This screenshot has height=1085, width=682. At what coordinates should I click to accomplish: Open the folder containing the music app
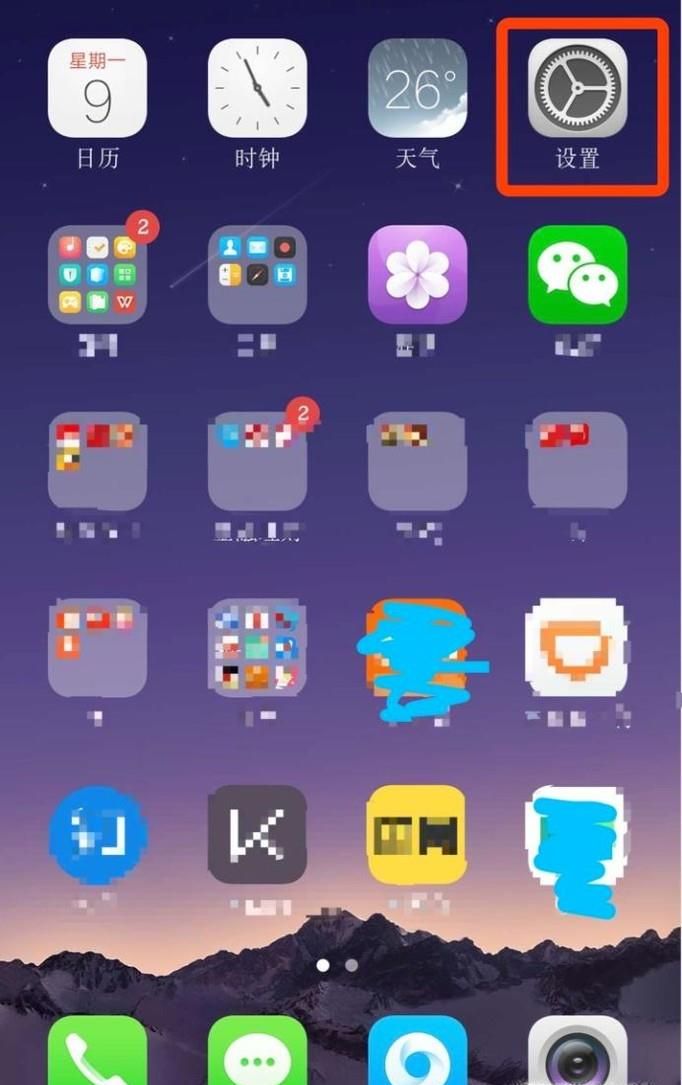[x=97, y=274]
